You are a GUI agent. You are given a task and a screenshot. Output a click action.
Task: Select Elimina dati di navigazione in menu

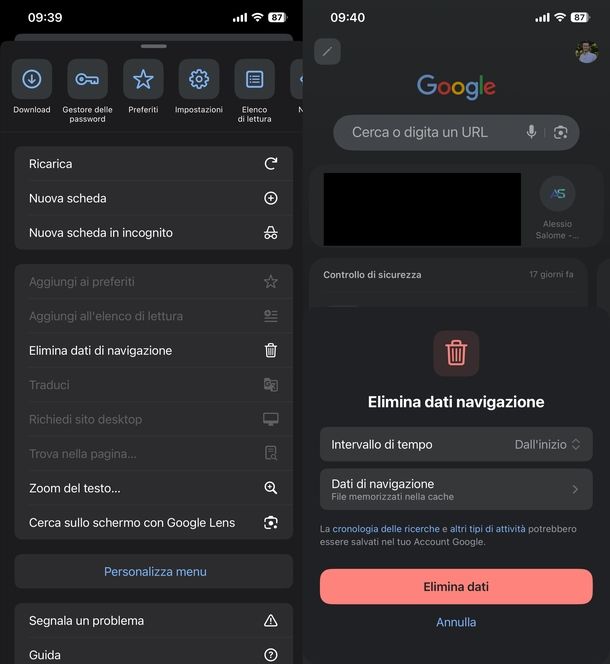pyautogui.click(x=153, y=351)
